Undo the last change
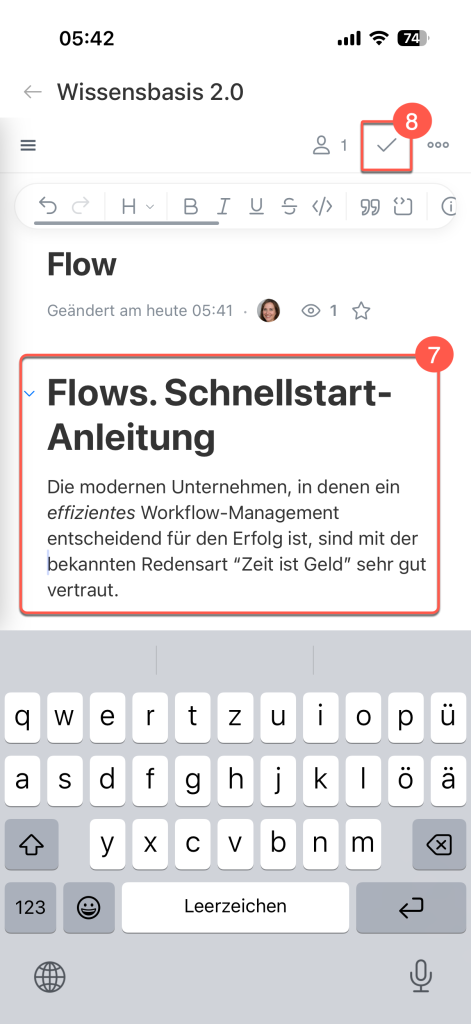This screenshot has height=1024, width=471. (x=48, y=206)
